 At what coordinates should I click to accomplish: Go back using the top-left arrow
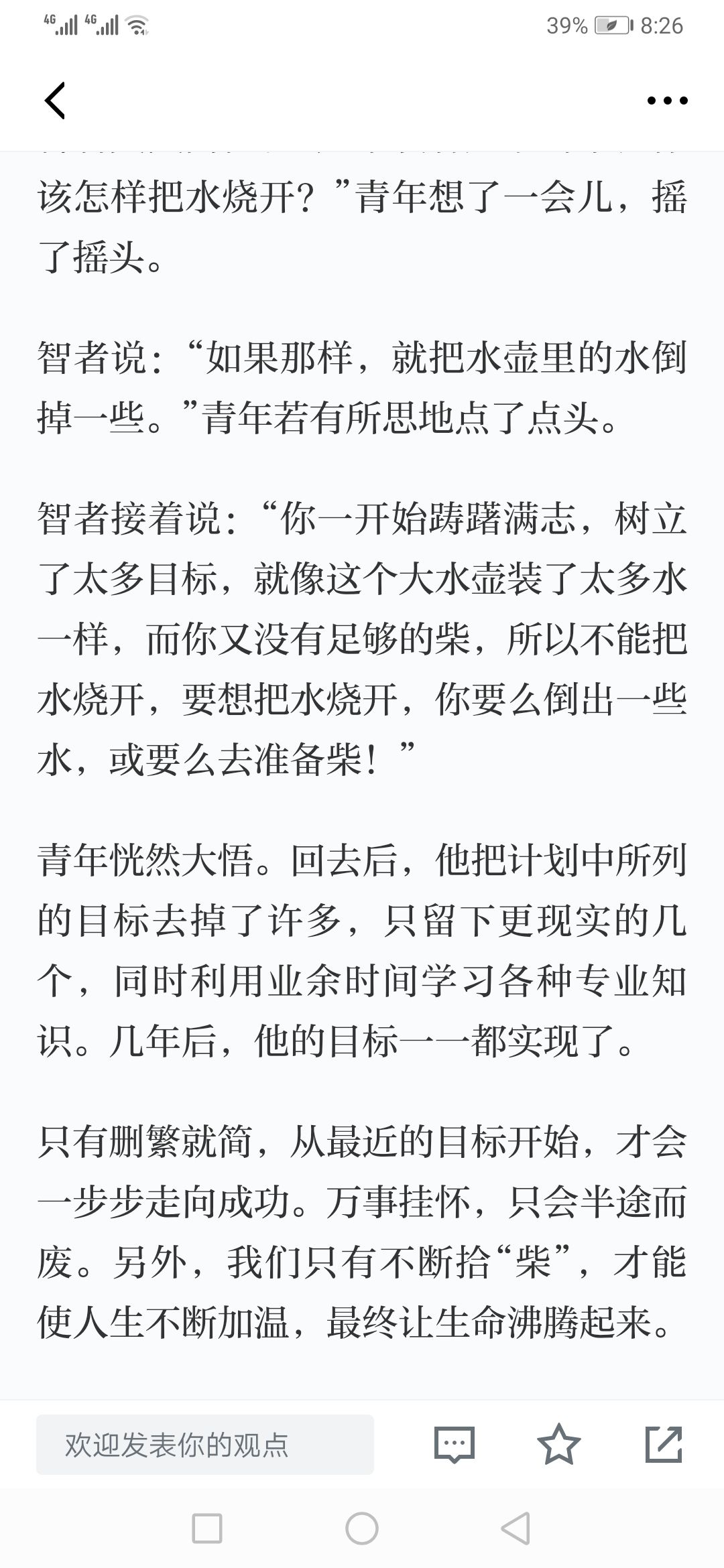pyautogui.click(x=55, y=101)
